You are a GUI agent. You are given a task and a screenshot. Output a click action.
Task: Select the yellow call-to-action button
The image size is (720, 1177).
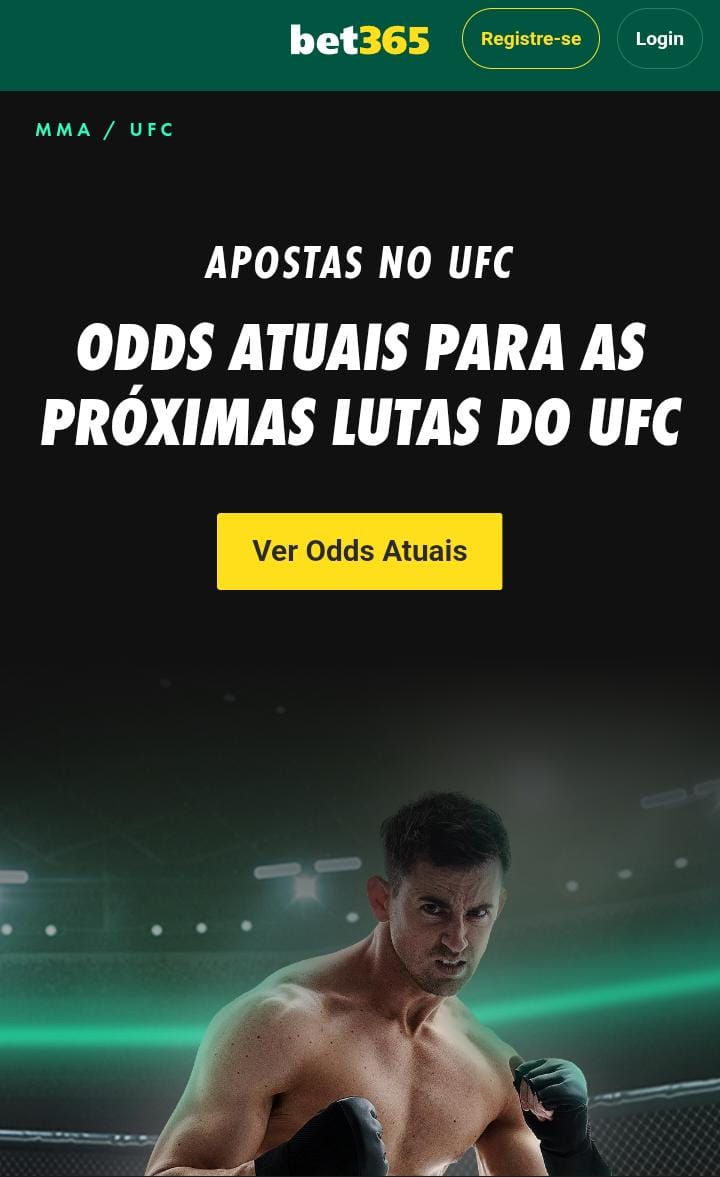(359, 550)
